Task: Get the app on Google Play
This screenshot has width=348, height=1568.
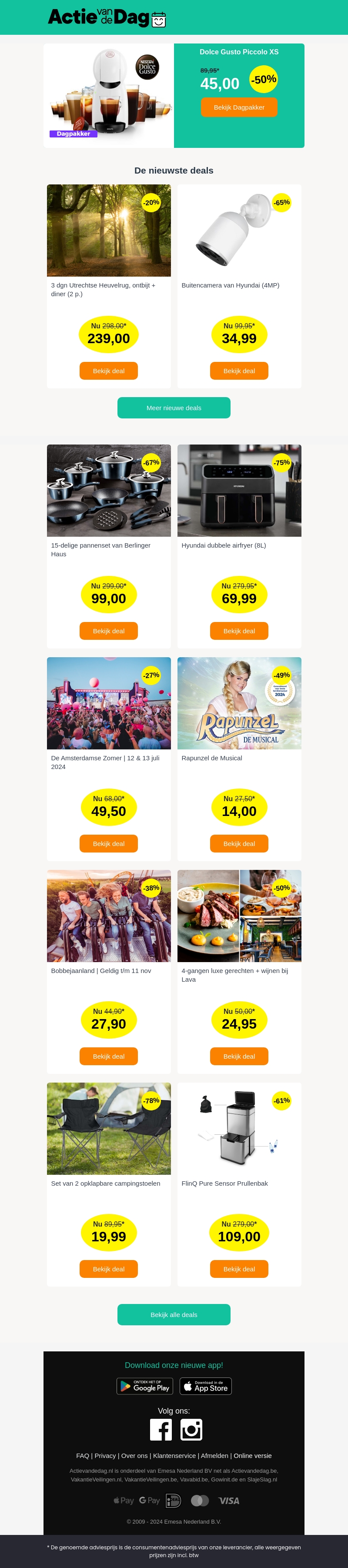Action: [145, 1386]
